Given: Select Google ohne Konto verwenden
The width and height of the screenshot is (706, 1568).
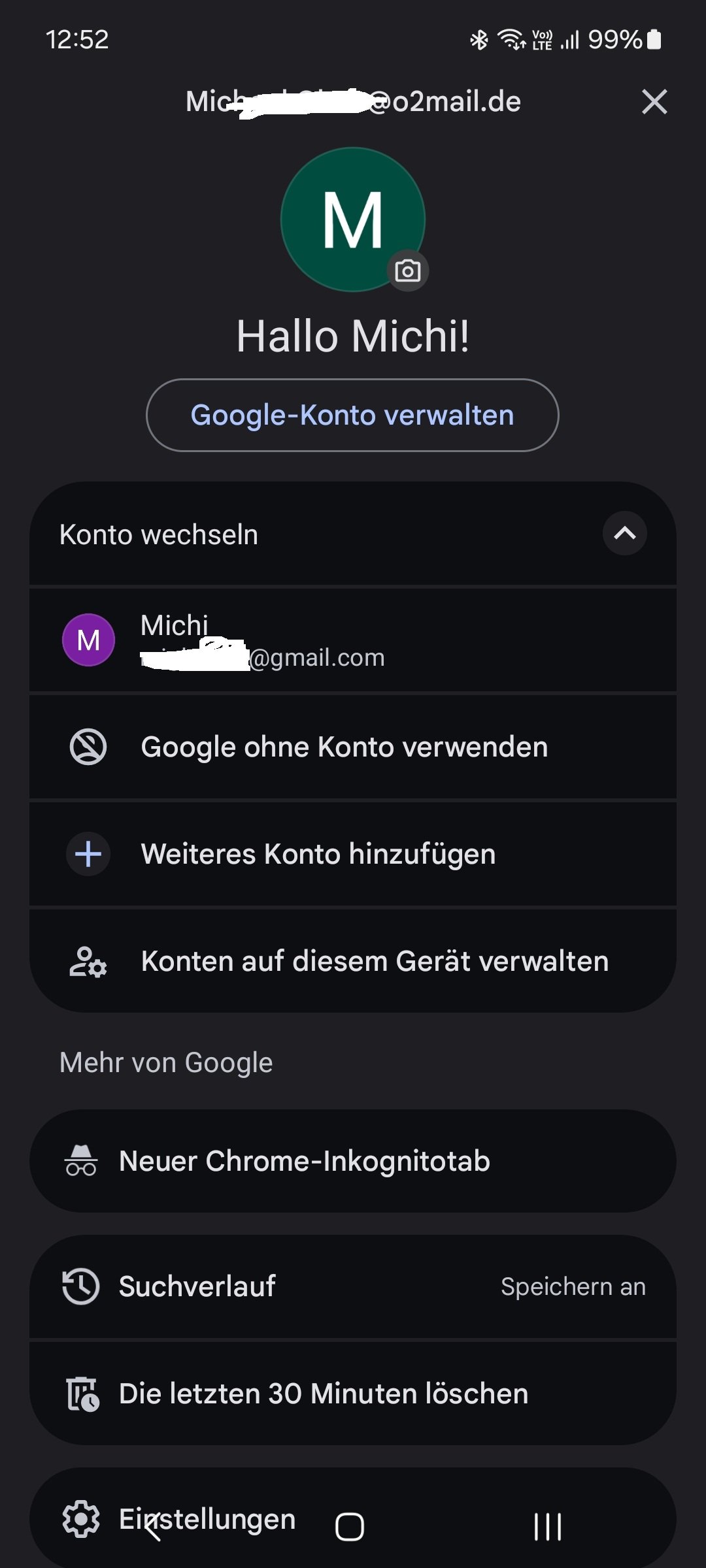Looking at the screenshot, I should pos(353,747).
